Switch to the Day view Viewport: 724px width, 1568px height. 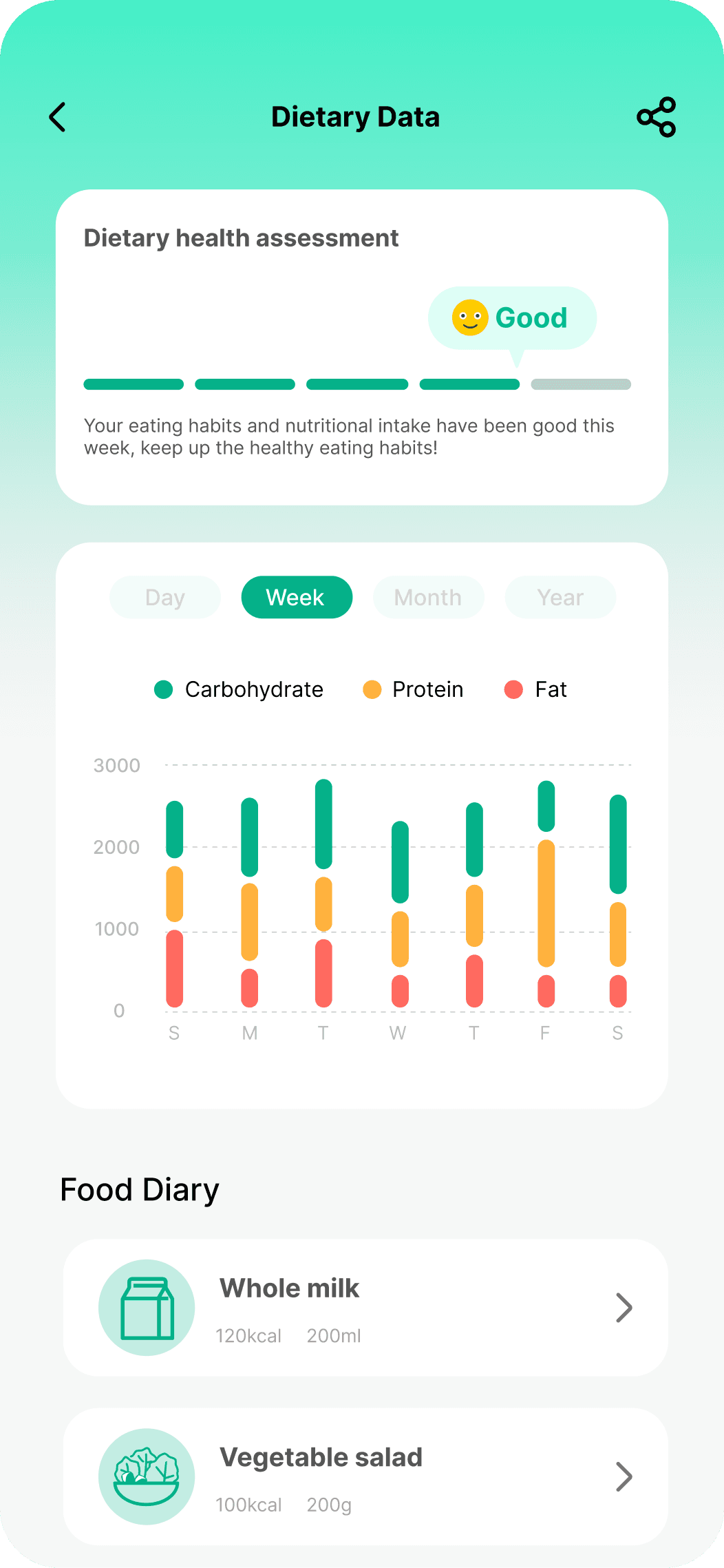pos(165,597)
